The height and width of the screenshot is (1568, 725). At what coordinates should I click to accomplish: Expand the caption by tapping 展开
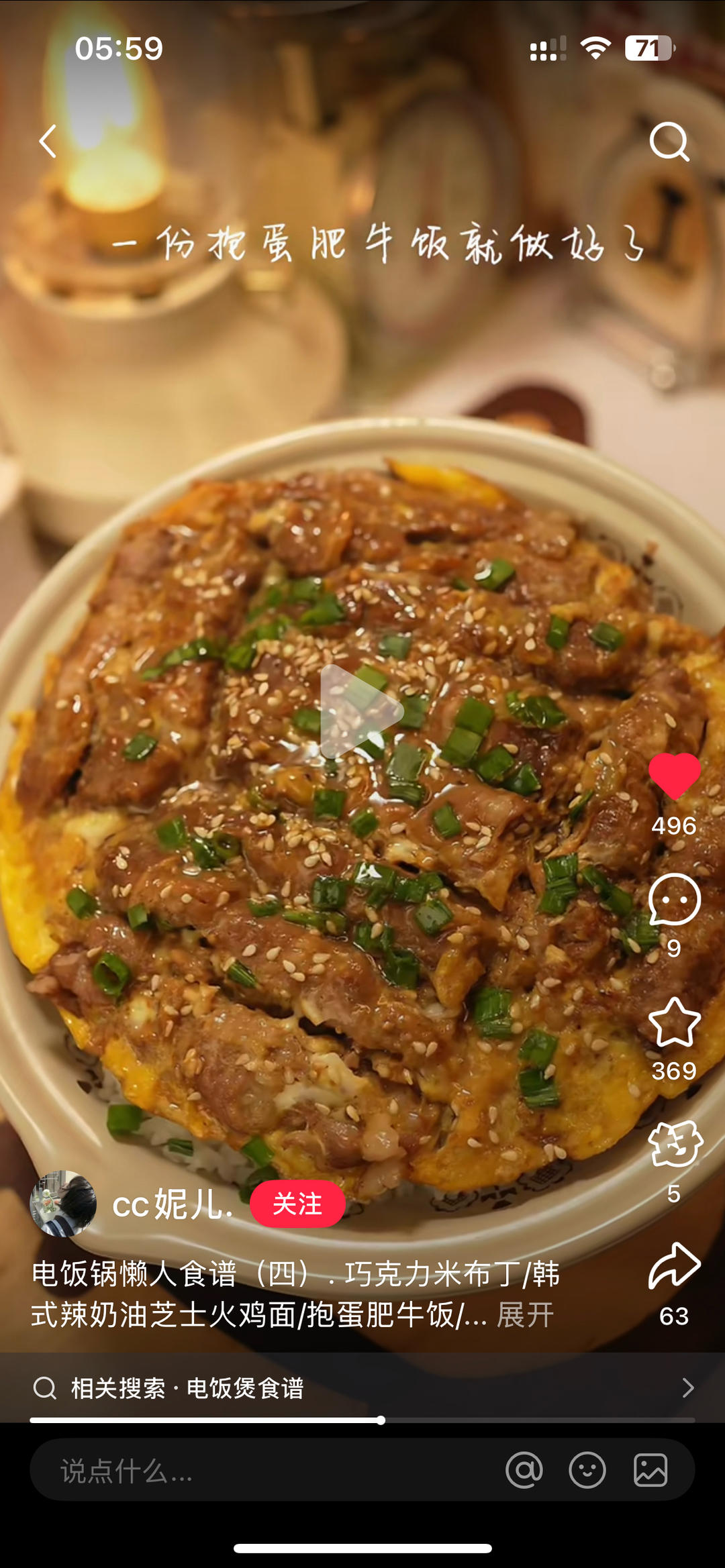pos(524,1312)
